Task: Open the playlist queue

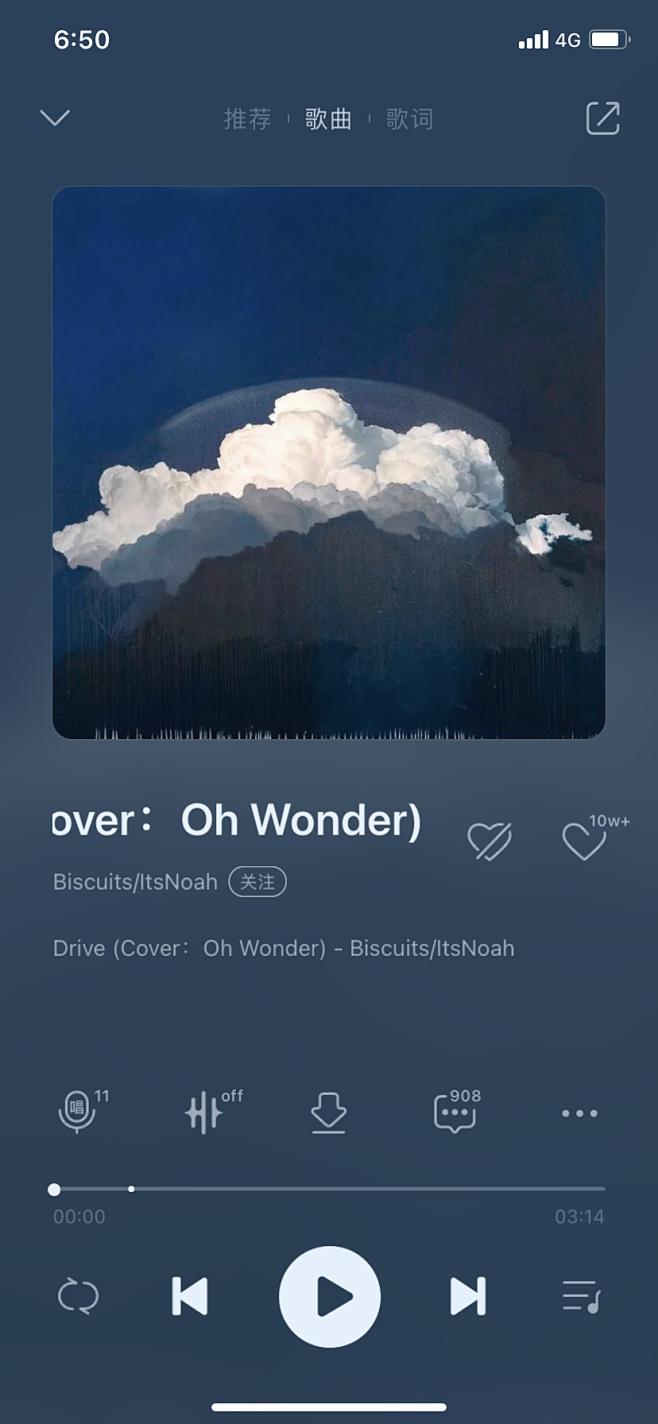Action: tap(580, 1297)
